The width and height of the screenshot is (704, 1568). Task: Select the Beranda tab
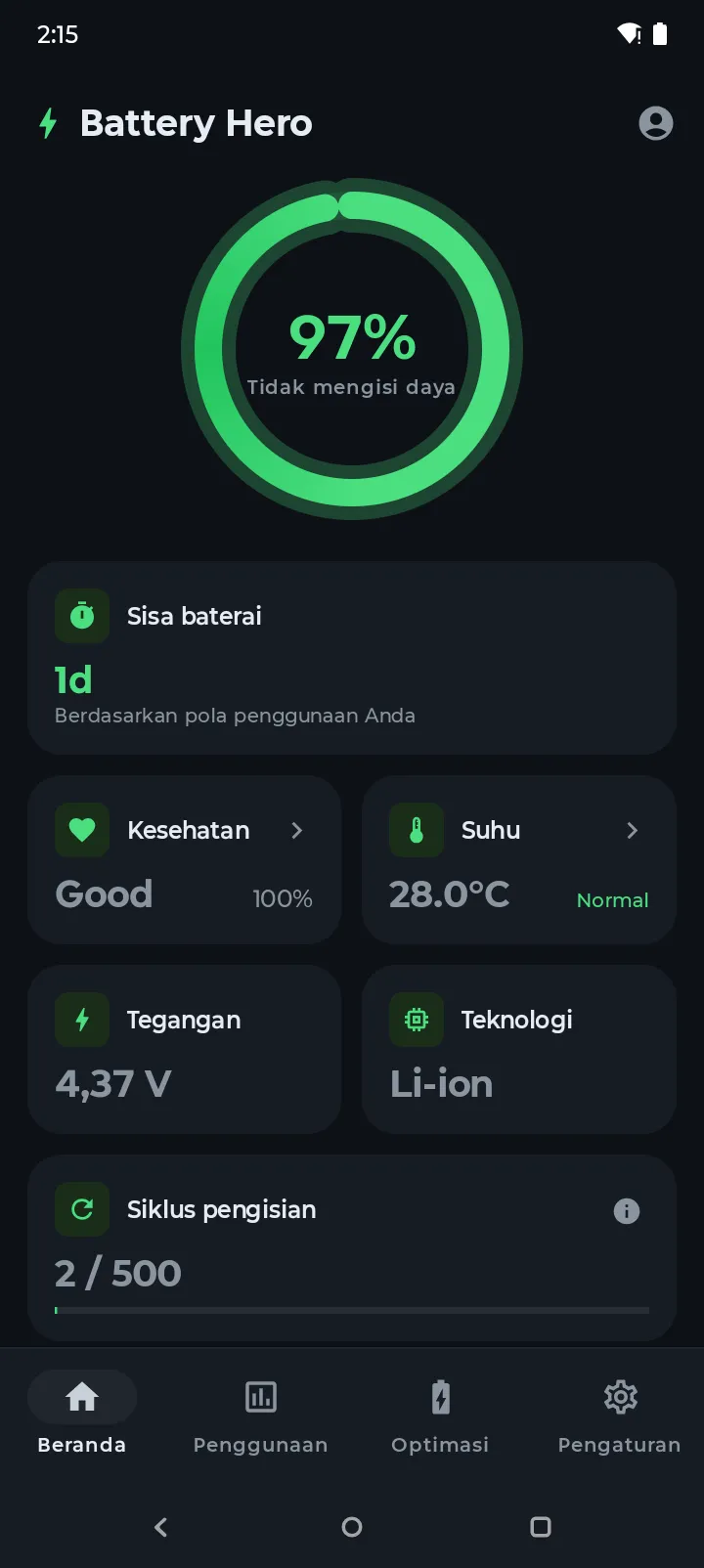pos(82,1415)
